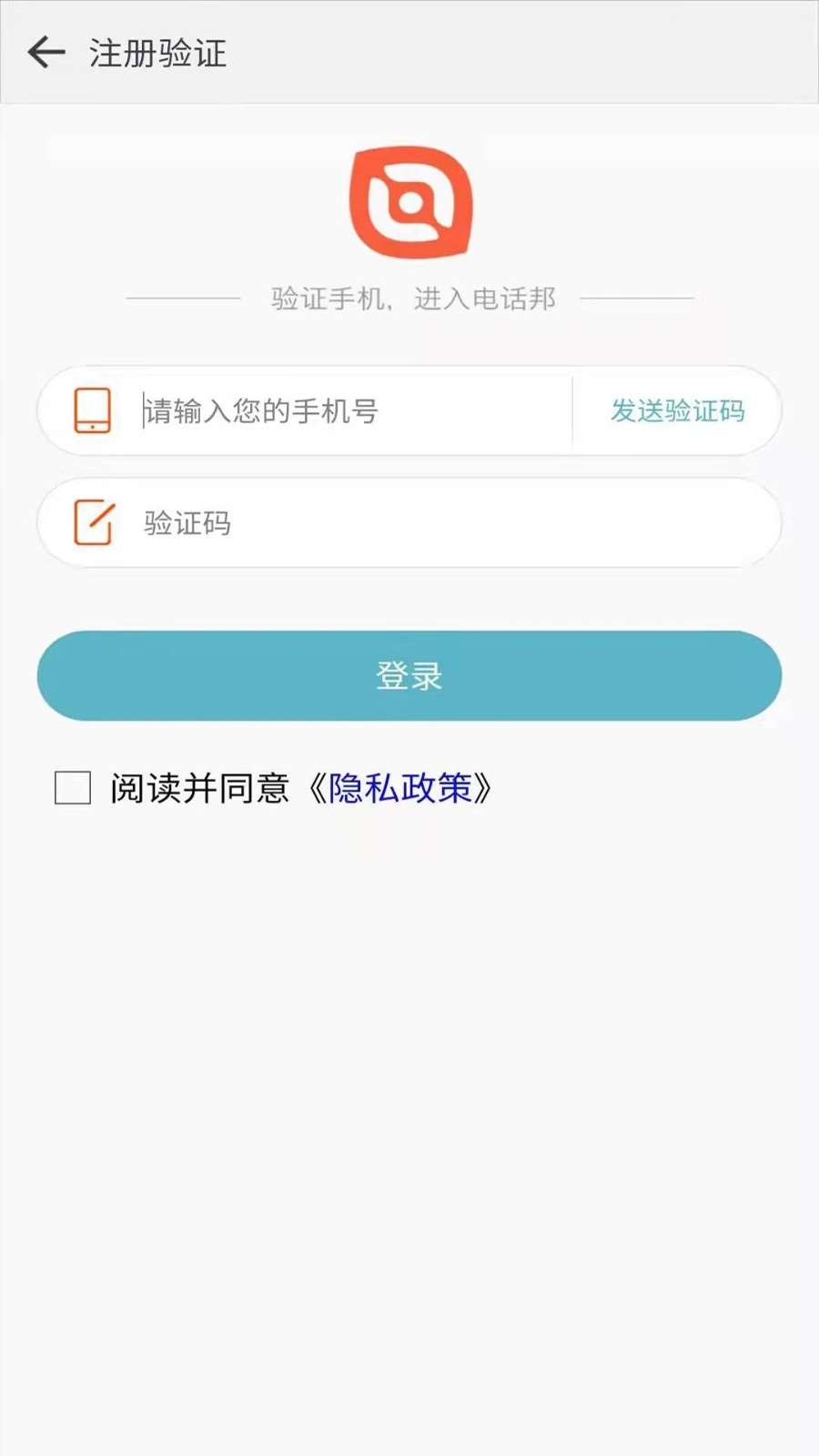Click the pencil edit icon beside 验证码 field

tap(92, 522)
